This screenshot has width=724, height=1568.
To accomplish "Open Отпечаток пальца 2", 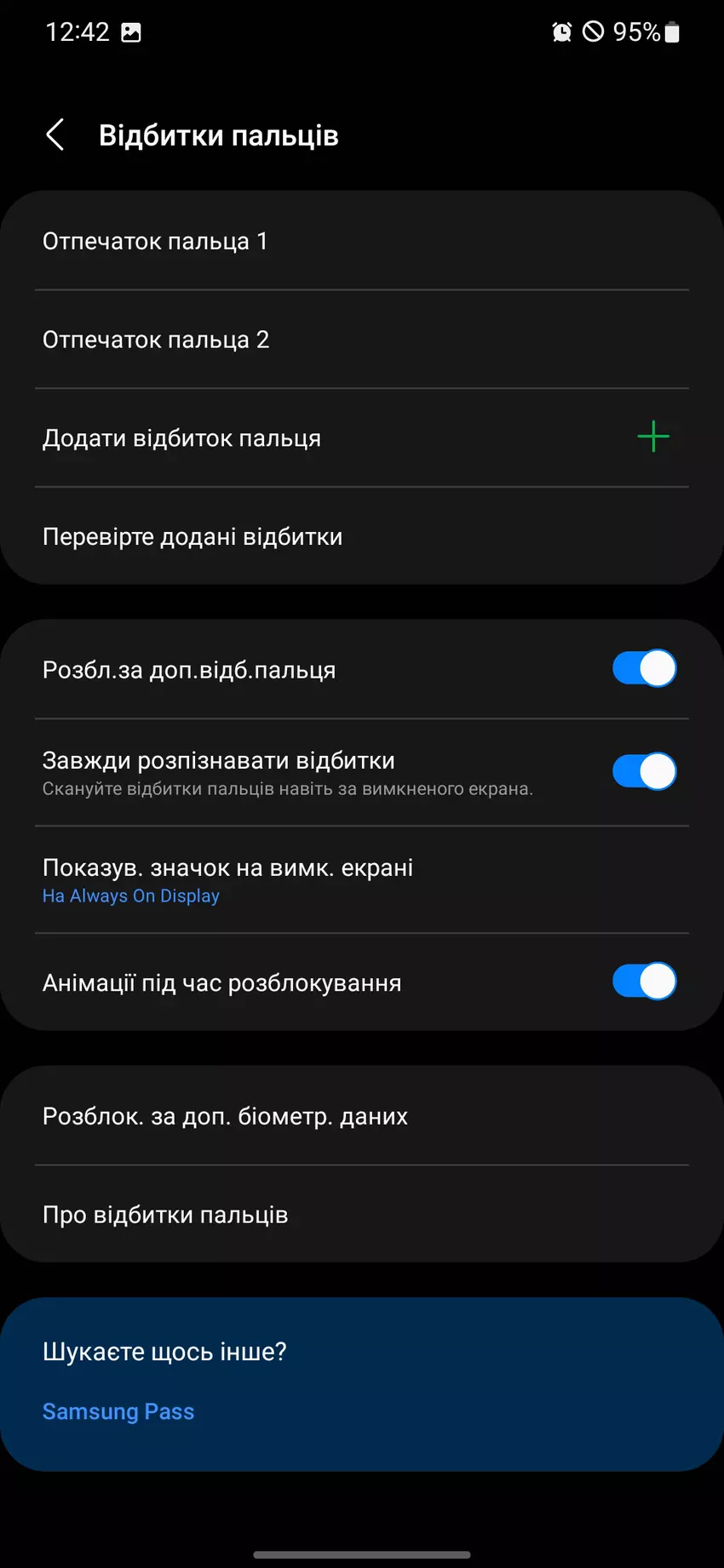I will (156, 339).
